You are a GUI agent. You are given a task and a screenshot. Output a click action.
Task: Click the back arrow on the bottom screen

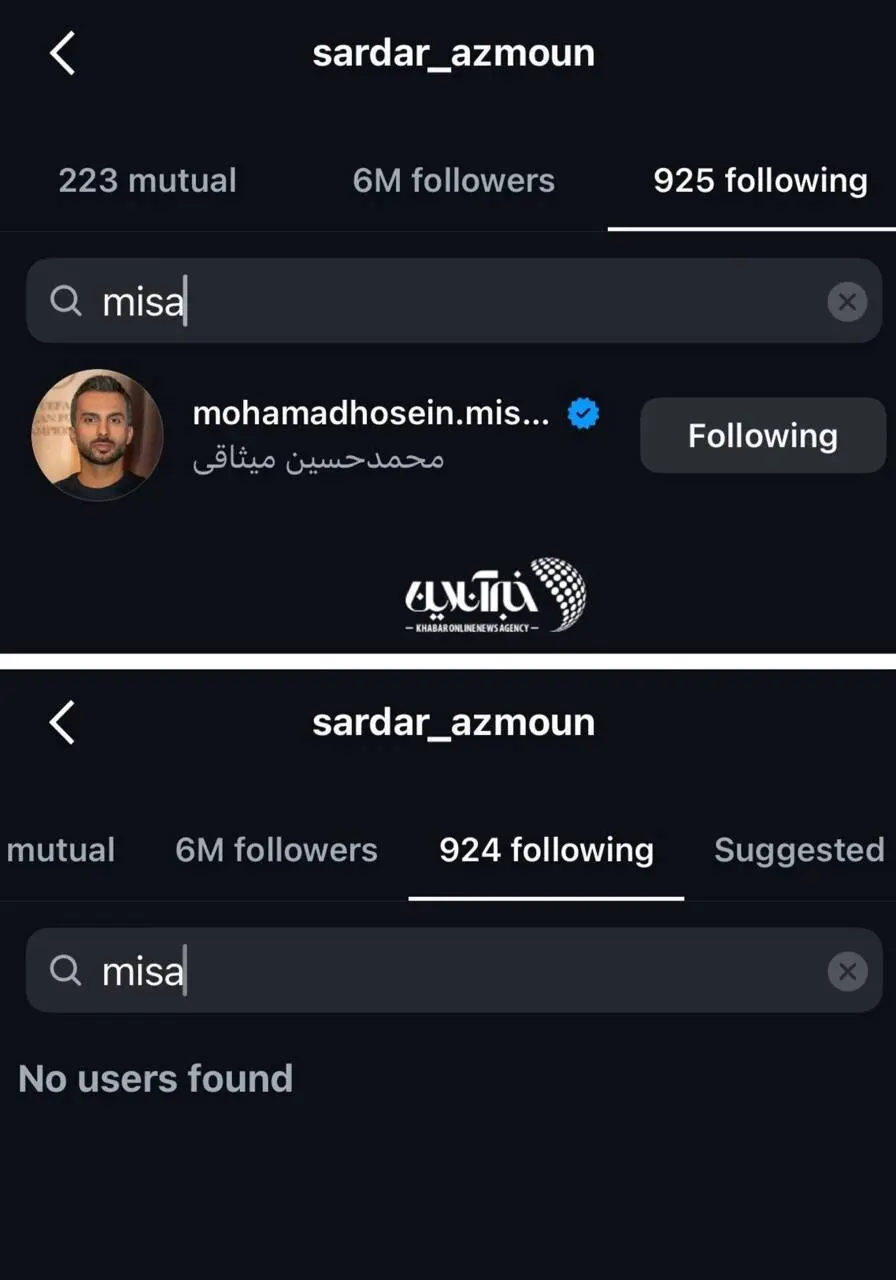tap(63, 722)
